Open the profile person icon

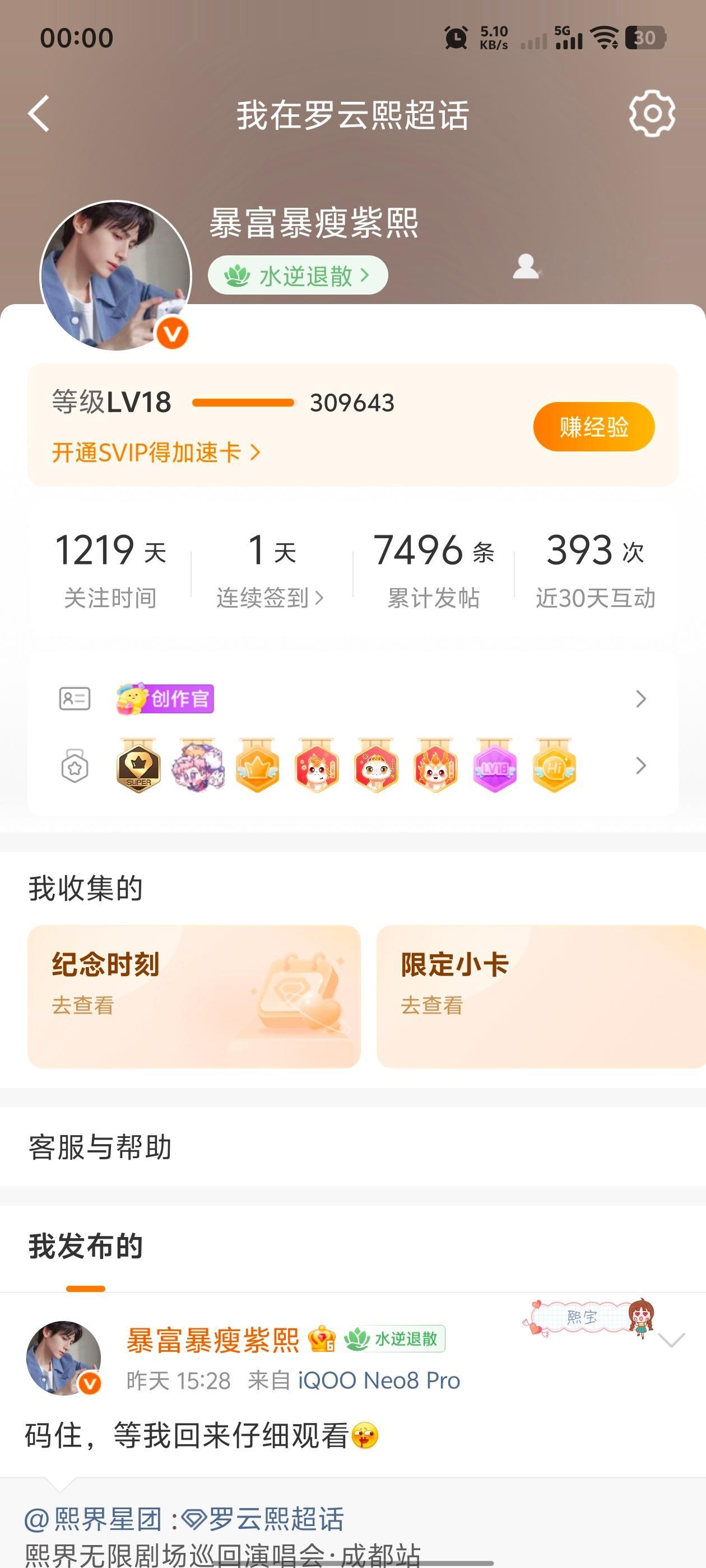click(526, 267)
